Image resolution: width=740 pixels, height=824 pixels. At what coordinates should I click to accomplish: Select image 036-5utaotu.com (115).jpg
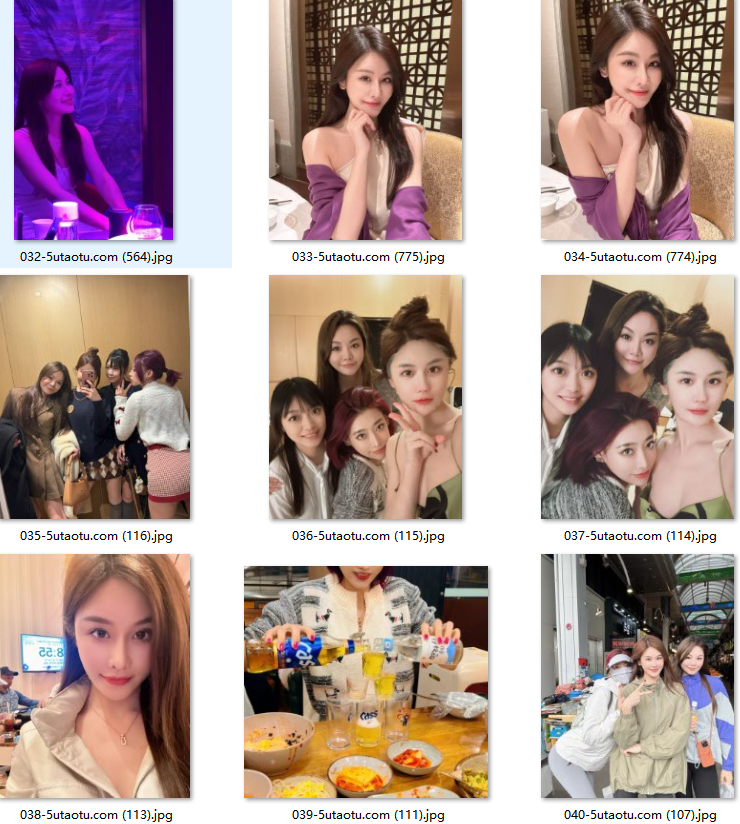(365, 397)
